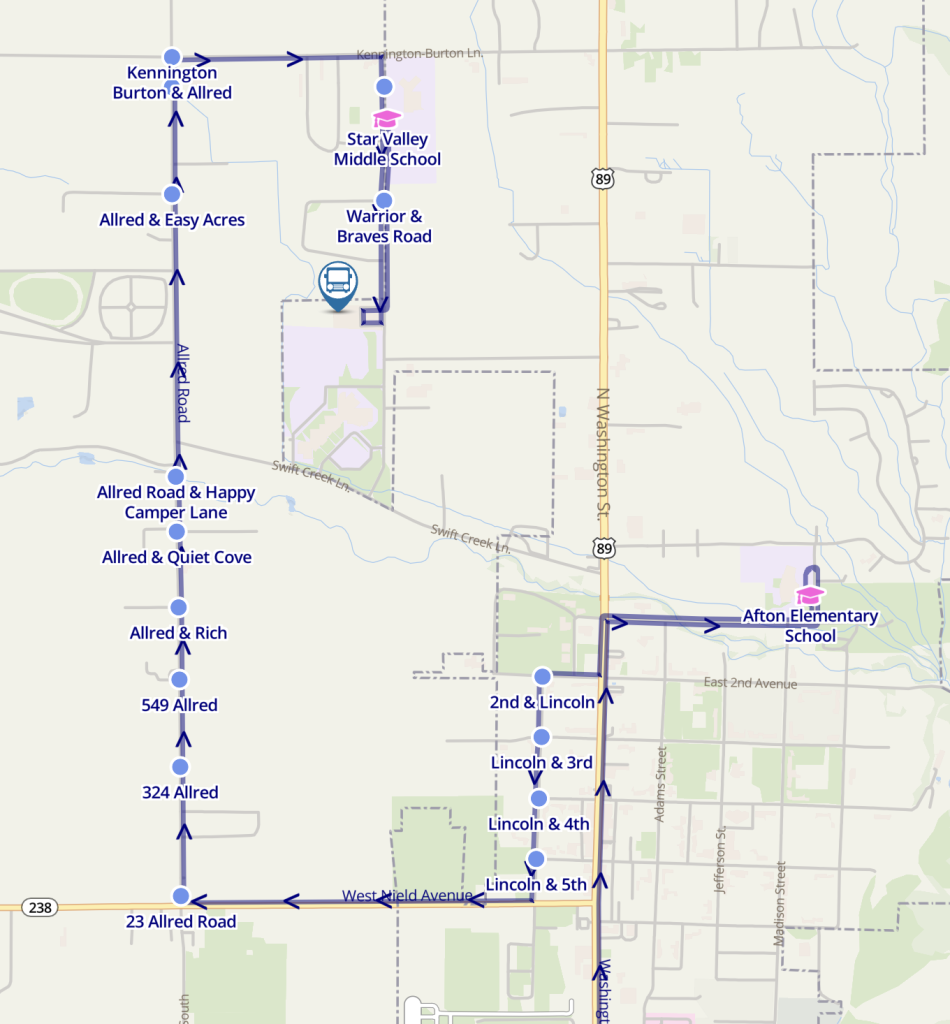The width and height of the screenshot is (950, 1024).
Task: Open the Allred & Easy Acres stop
Action: pyautogui.click(x=172, y=194)
